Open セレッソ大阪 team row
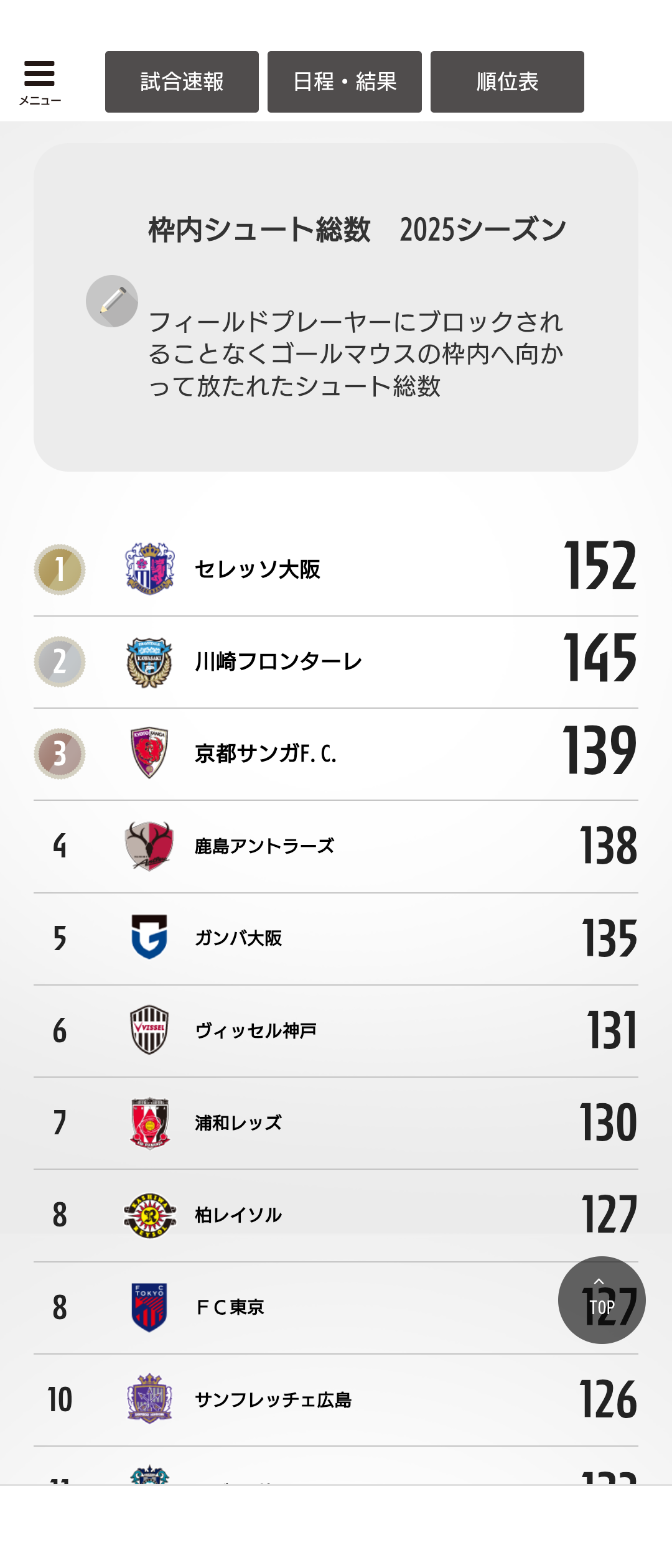 tap(336, 570)
